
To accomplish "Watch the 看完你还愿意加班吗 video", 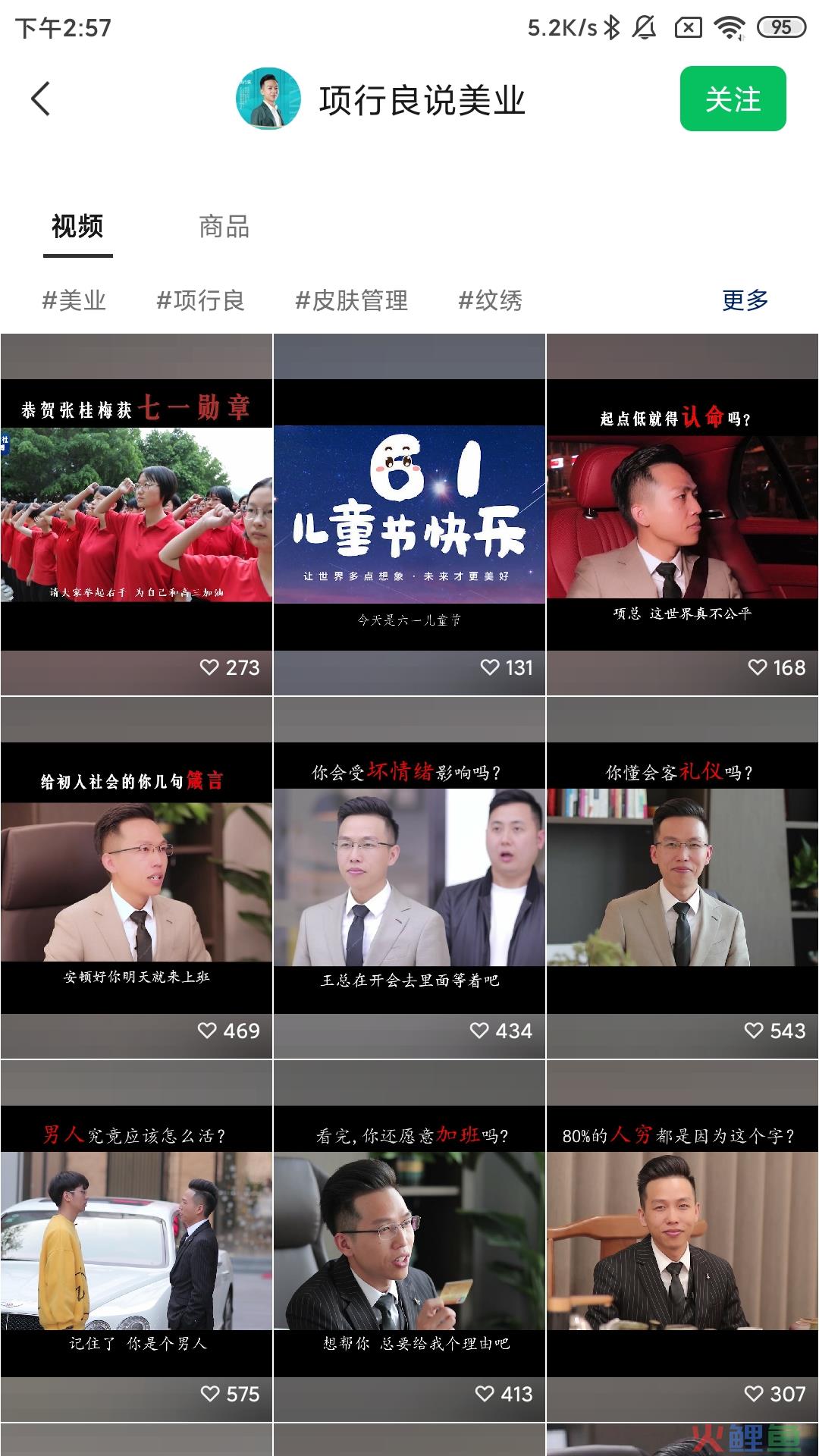I will [409, 1241].
